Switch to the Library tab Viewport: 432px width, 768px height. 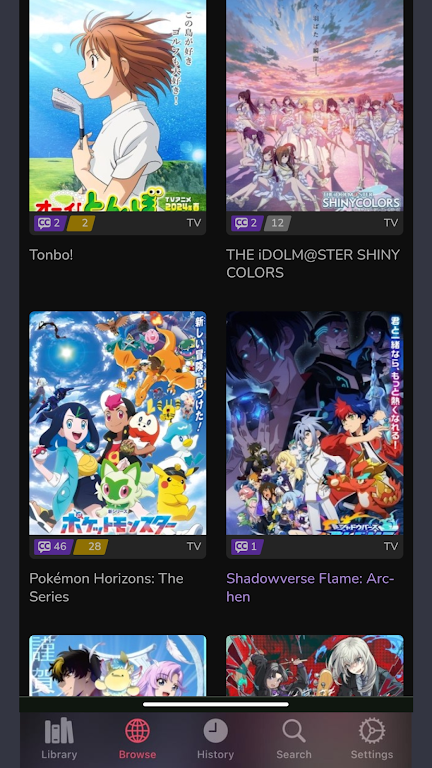pos(59,739)
